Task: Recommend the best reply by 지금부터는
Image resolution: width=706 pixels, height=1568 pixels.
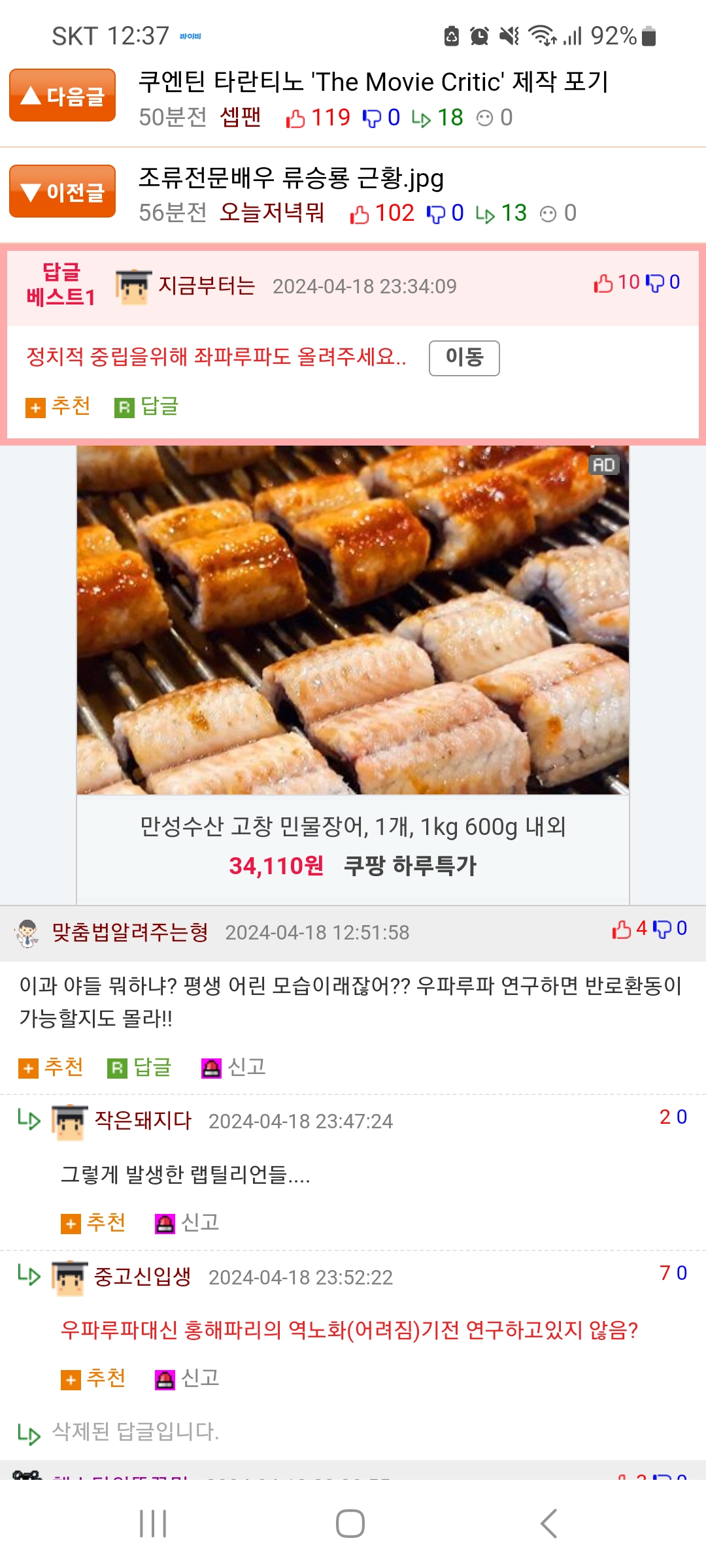Action: [x=58, y=406]
